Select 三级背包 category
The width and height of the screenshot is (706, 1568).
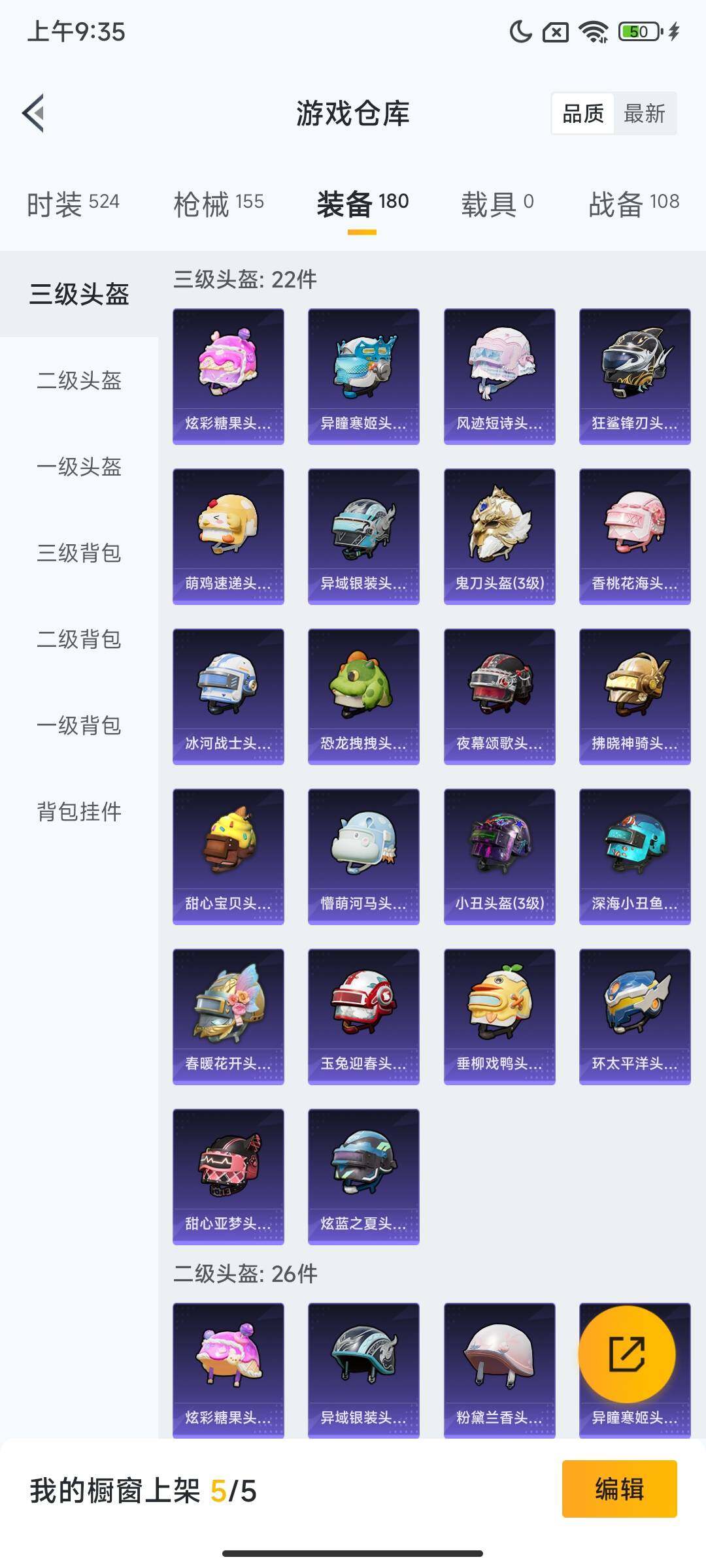pyautogui.click(x=79, y=553)
